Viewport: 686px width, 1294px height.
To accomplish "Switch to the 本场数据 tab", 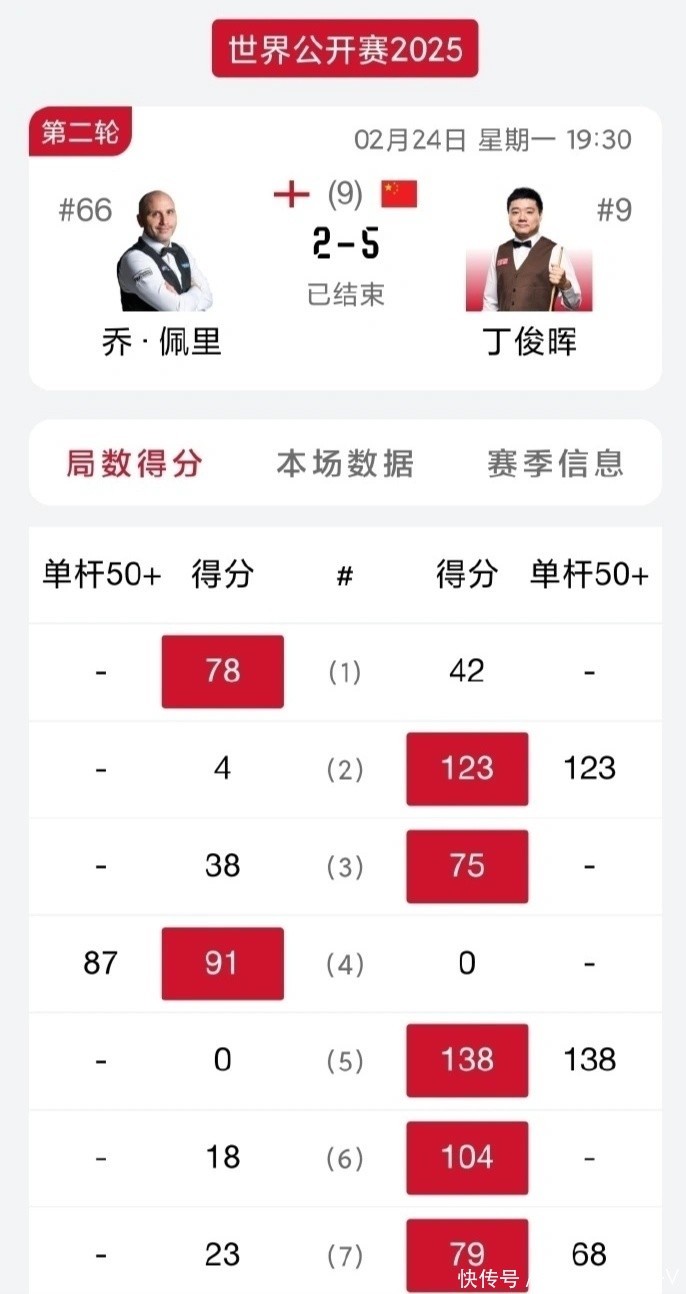I will pyautogui.click(x=344, y=463).
